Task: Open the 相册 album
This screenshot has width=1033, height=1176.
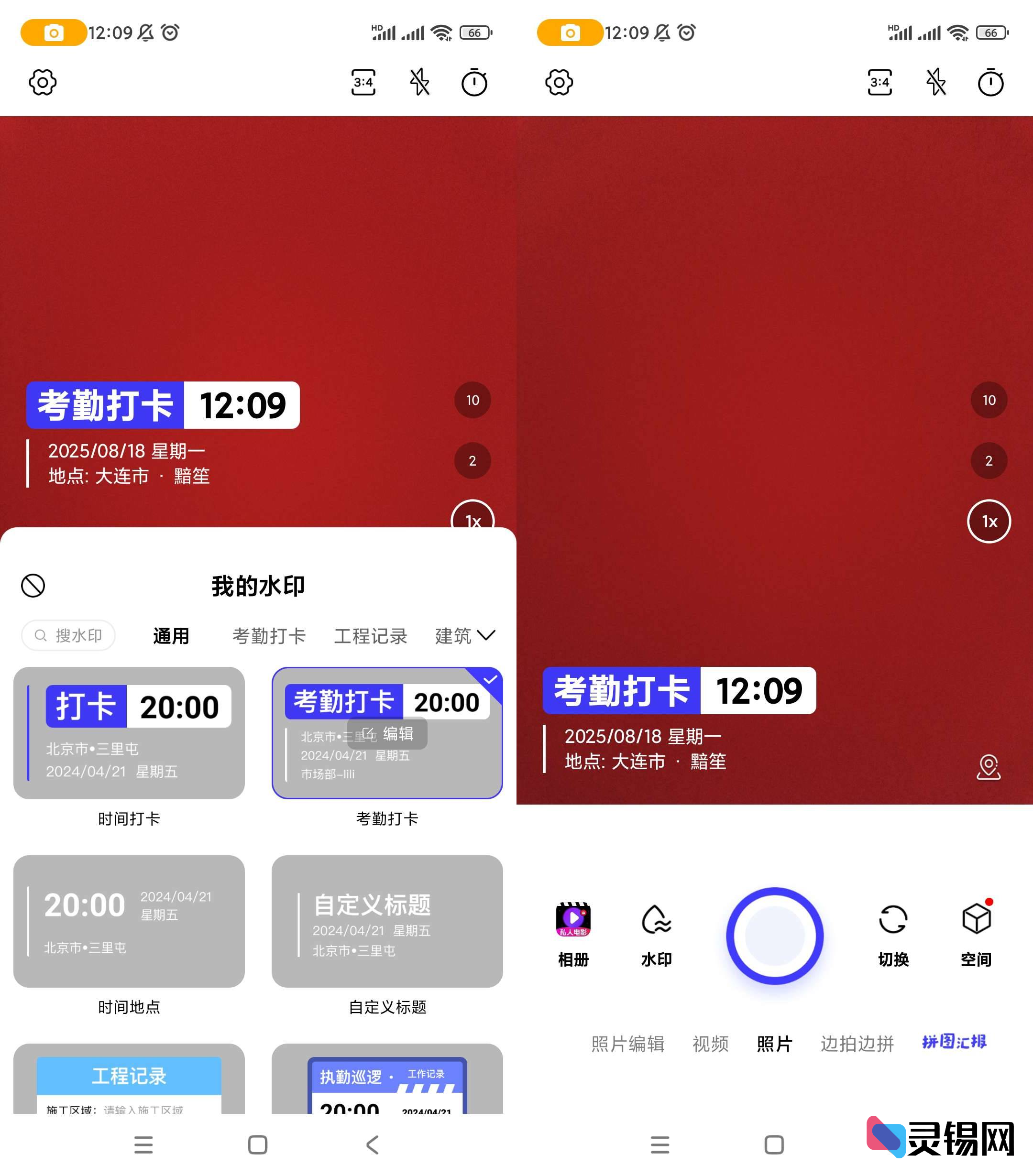Action: tap(572, 926)
